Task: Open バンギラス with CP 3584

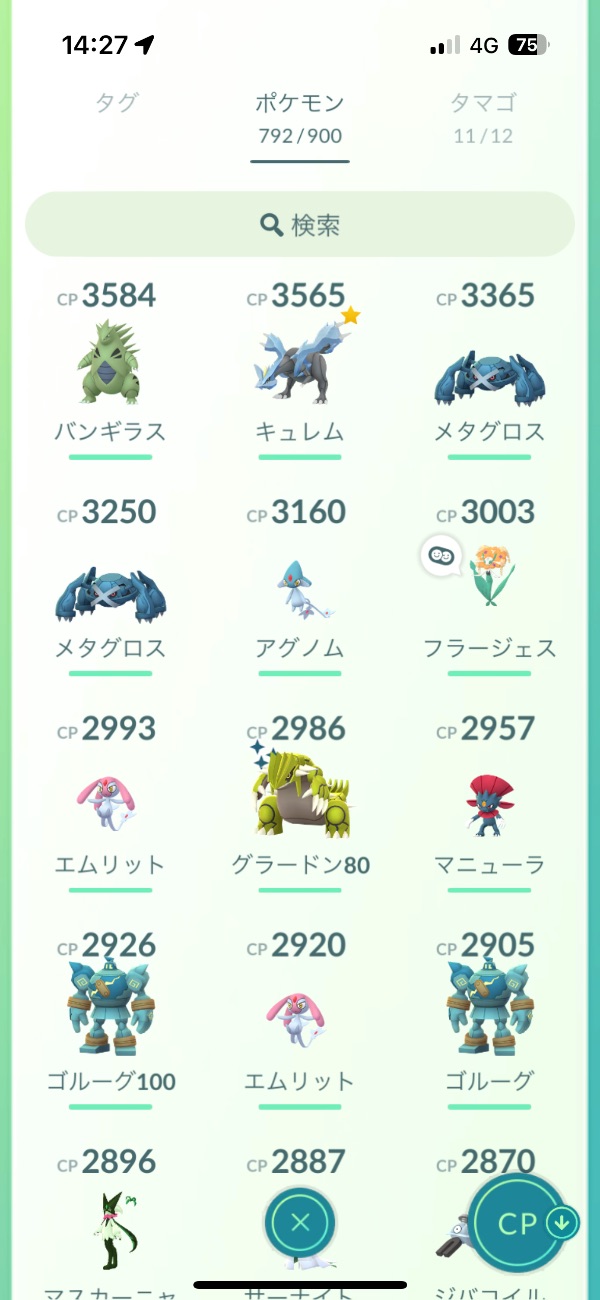Action: point(110,364)
